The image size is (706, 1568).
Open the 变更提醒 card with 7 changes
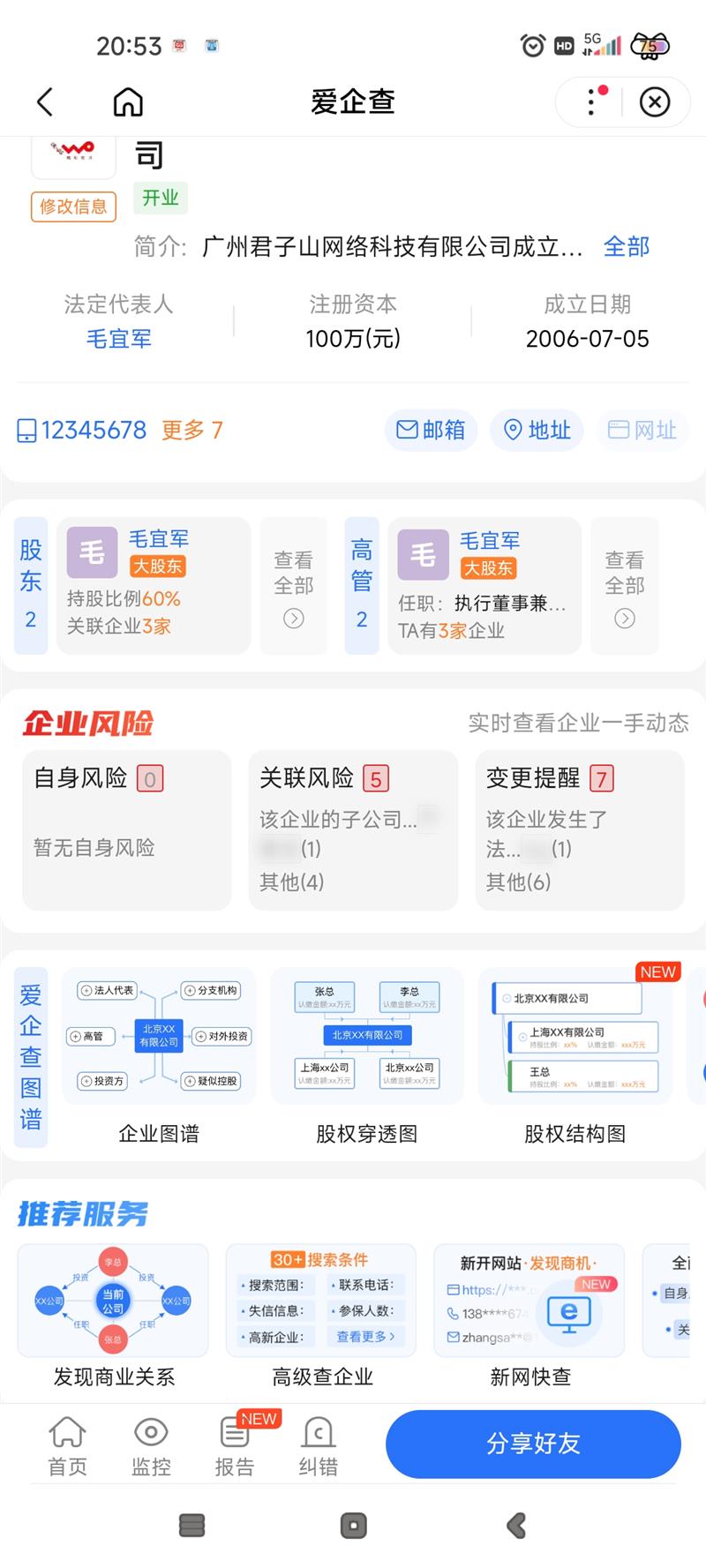[580, 829]
